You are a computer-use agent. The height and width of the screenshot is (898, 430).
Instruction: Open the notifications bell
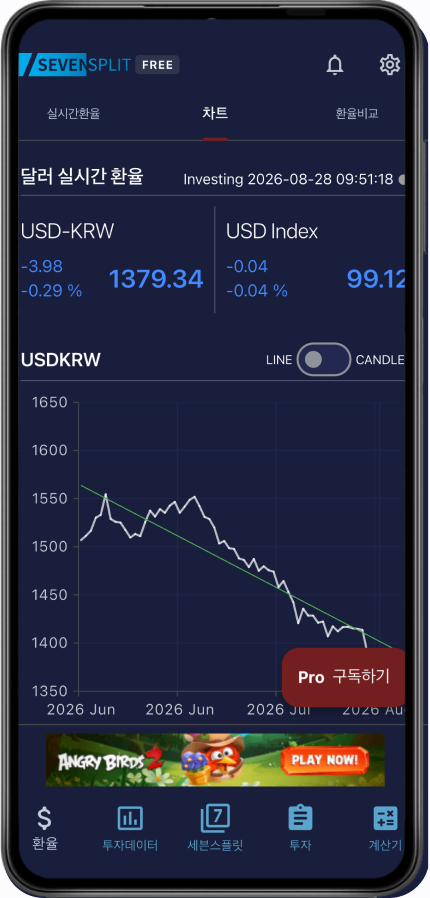[335, 65]
